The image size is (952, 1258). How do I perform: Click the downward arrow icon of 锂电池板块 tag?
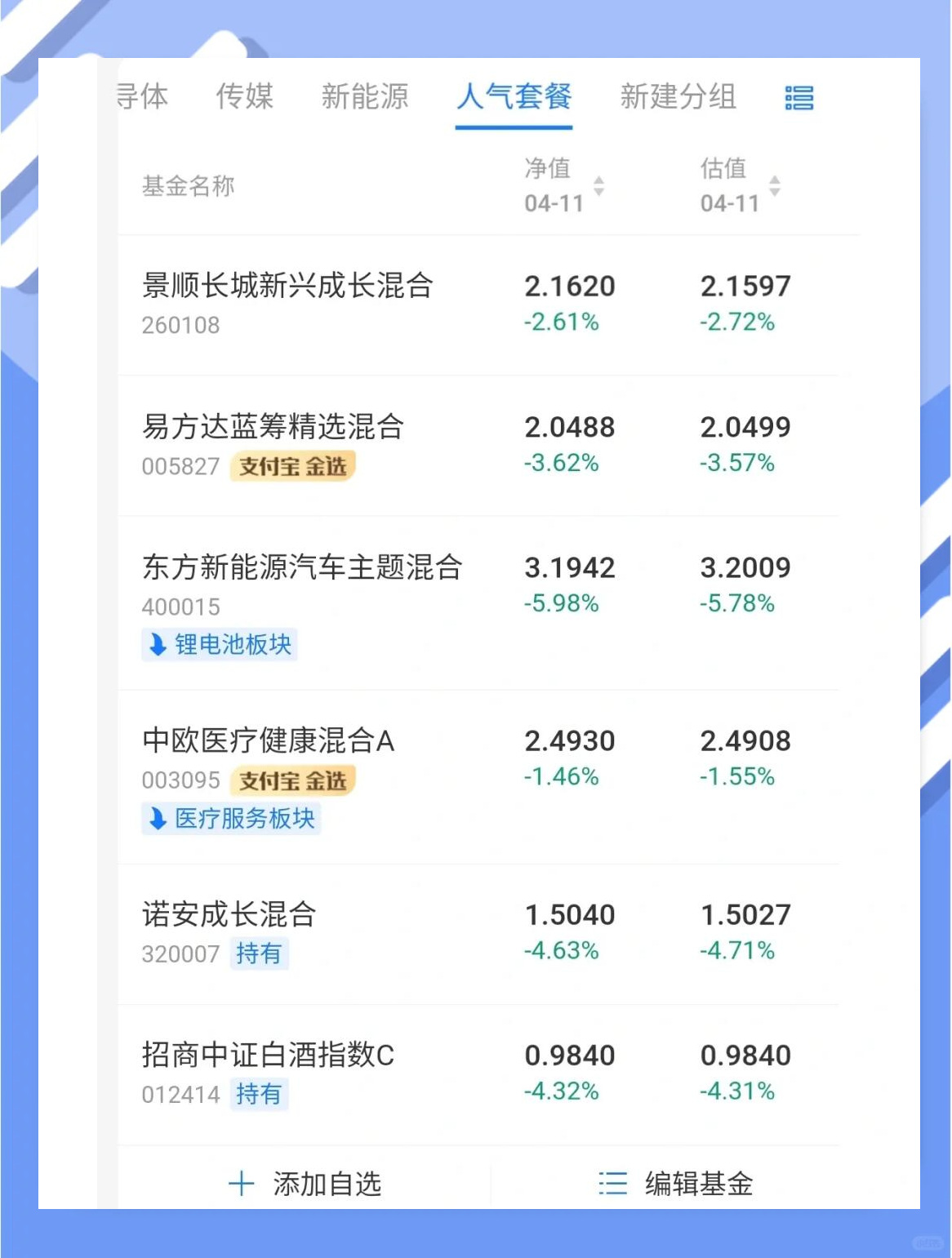point(159,645)
